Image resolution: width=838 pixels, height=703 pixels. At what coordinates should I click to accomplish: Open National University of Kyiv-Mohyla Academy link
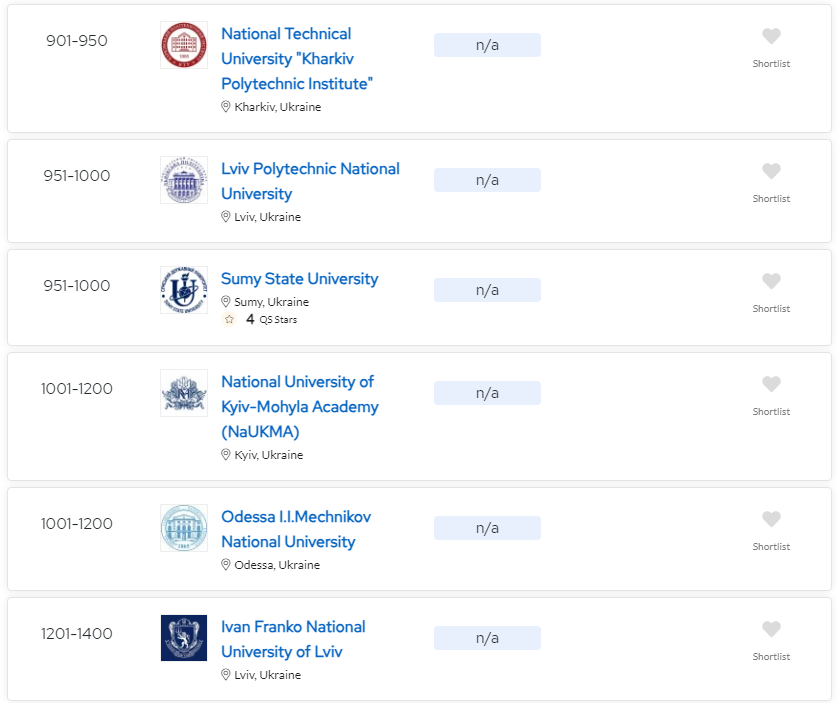click(x=299, y=407)
